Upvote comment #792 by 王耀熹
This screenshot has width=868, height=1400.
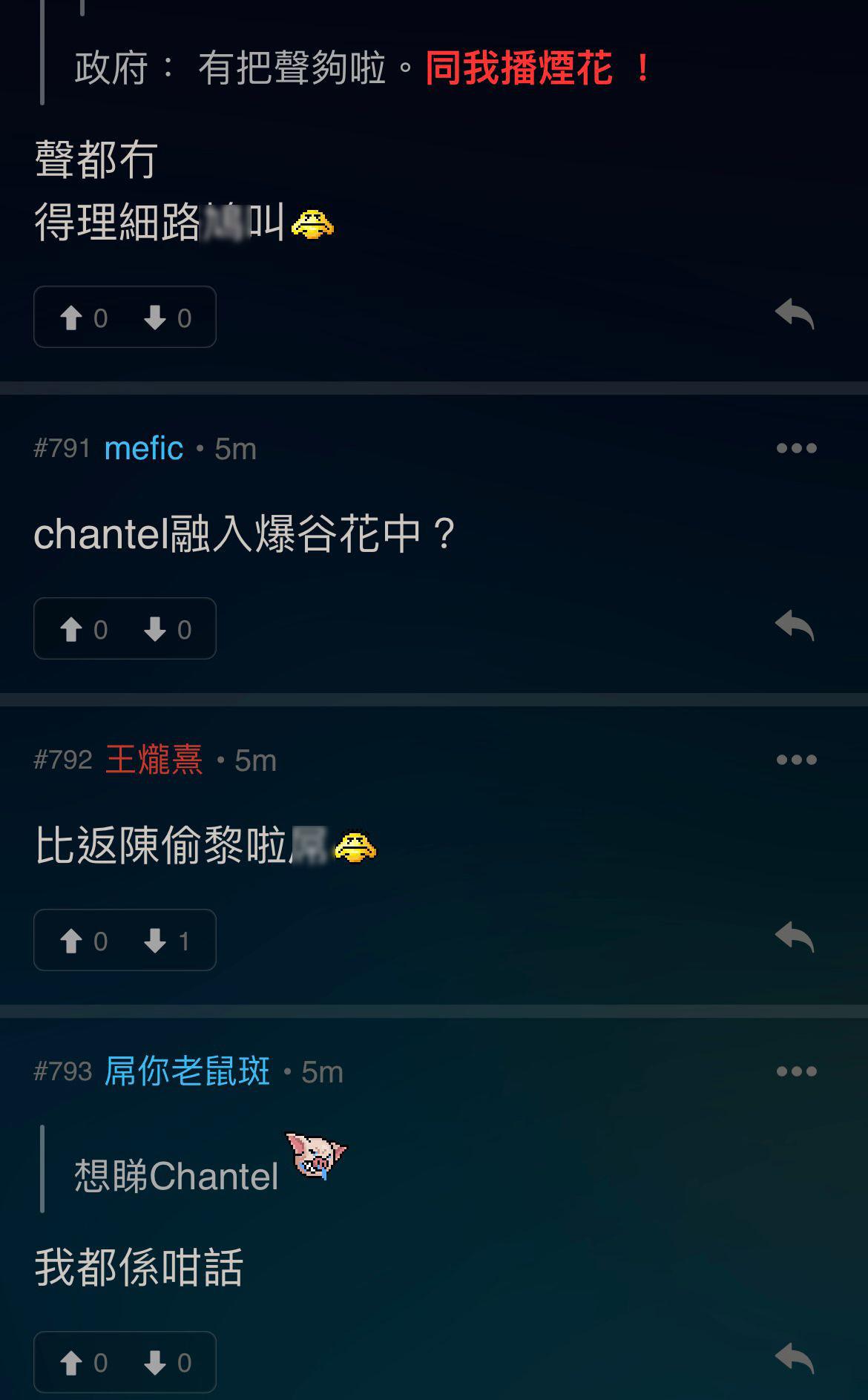tap(82, 941)
